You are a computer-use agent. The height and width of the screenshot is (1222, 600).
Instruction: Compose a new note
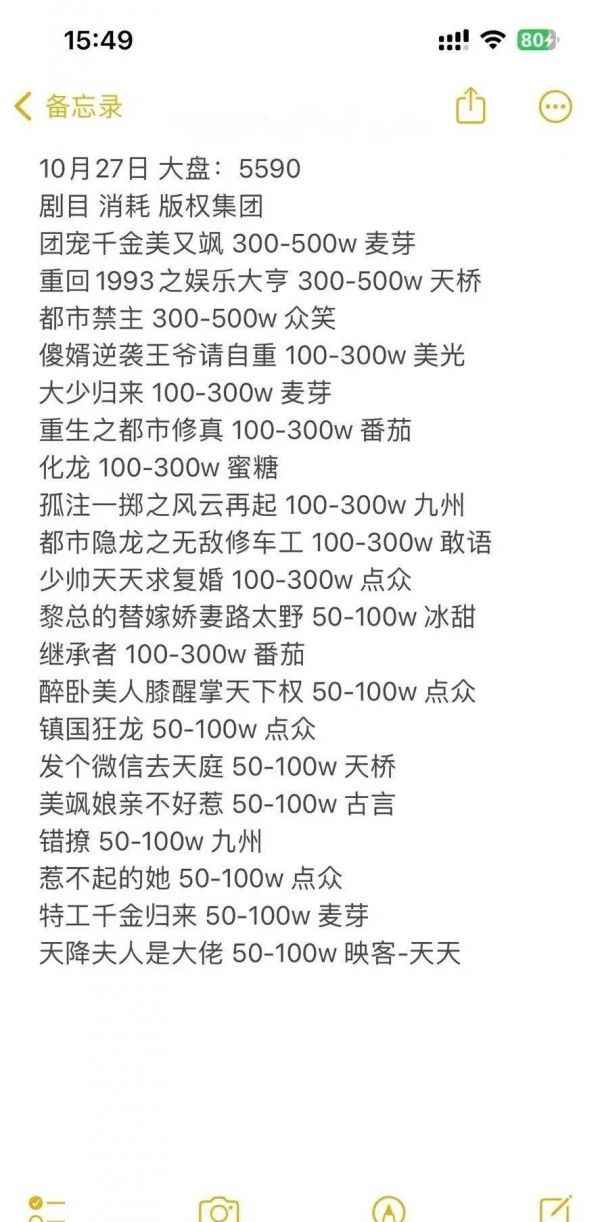555,1209
